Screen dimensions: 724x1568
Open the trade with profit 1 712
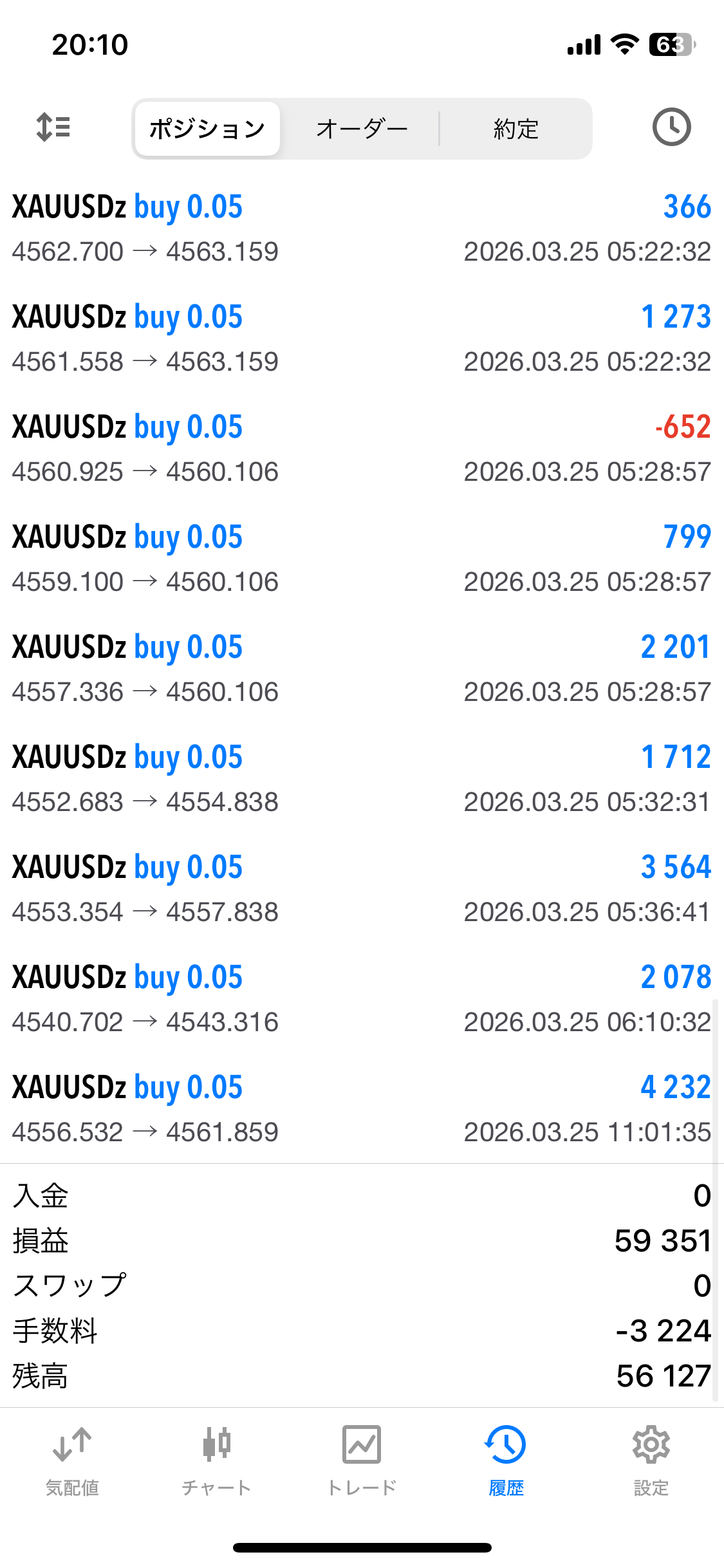point(362,779)
